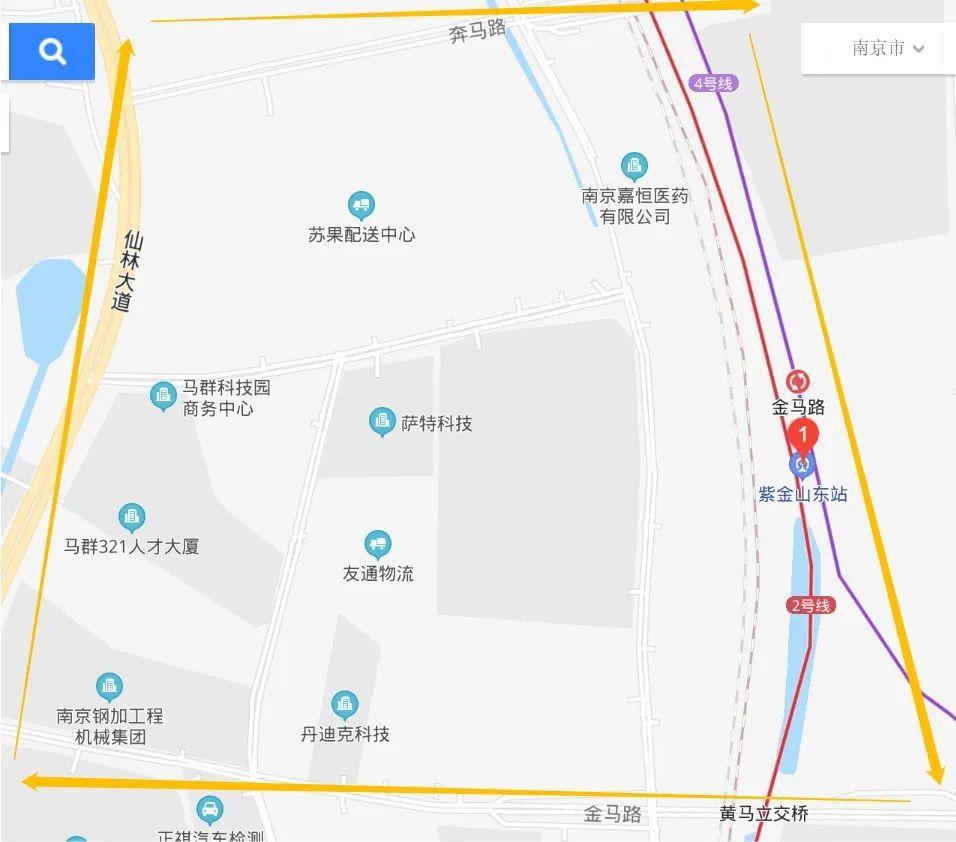Select the 萨特科技 place marker

point(381,422)
